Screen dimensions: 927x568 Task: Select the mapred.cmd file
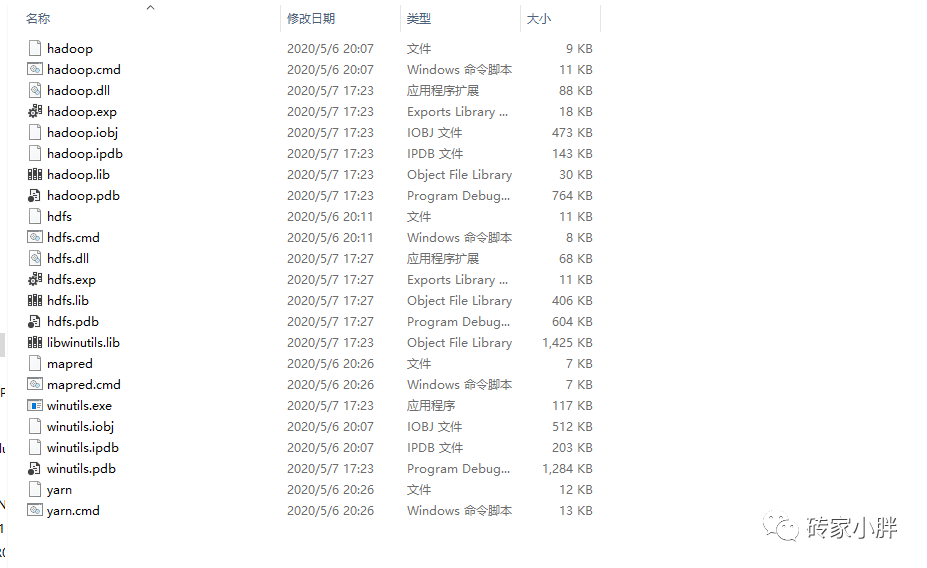(83, 385)
